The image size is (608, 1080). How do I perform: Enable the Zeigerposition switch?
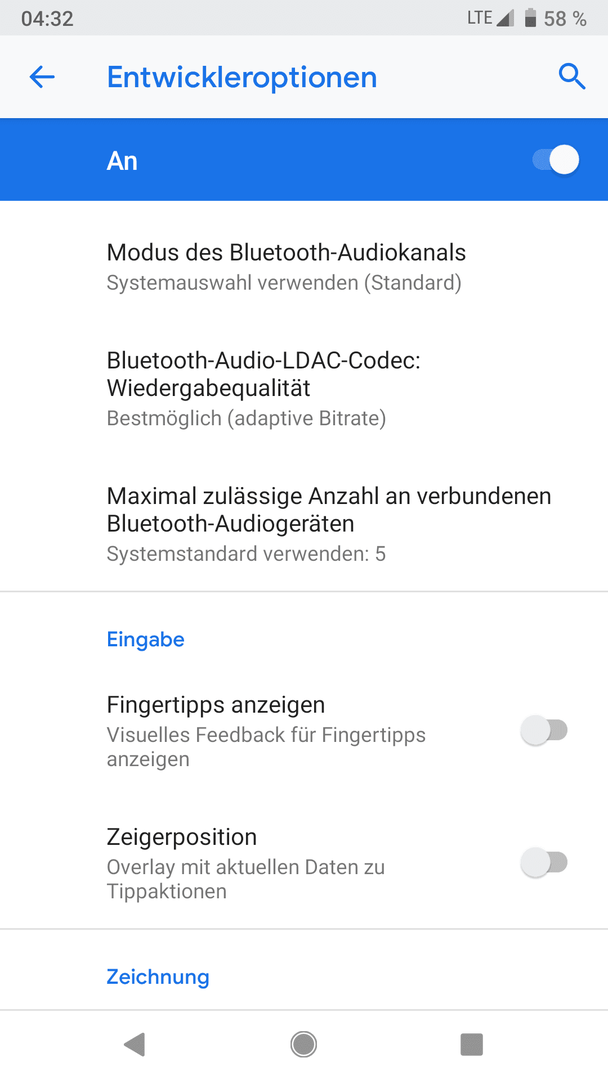pos(544,862)
